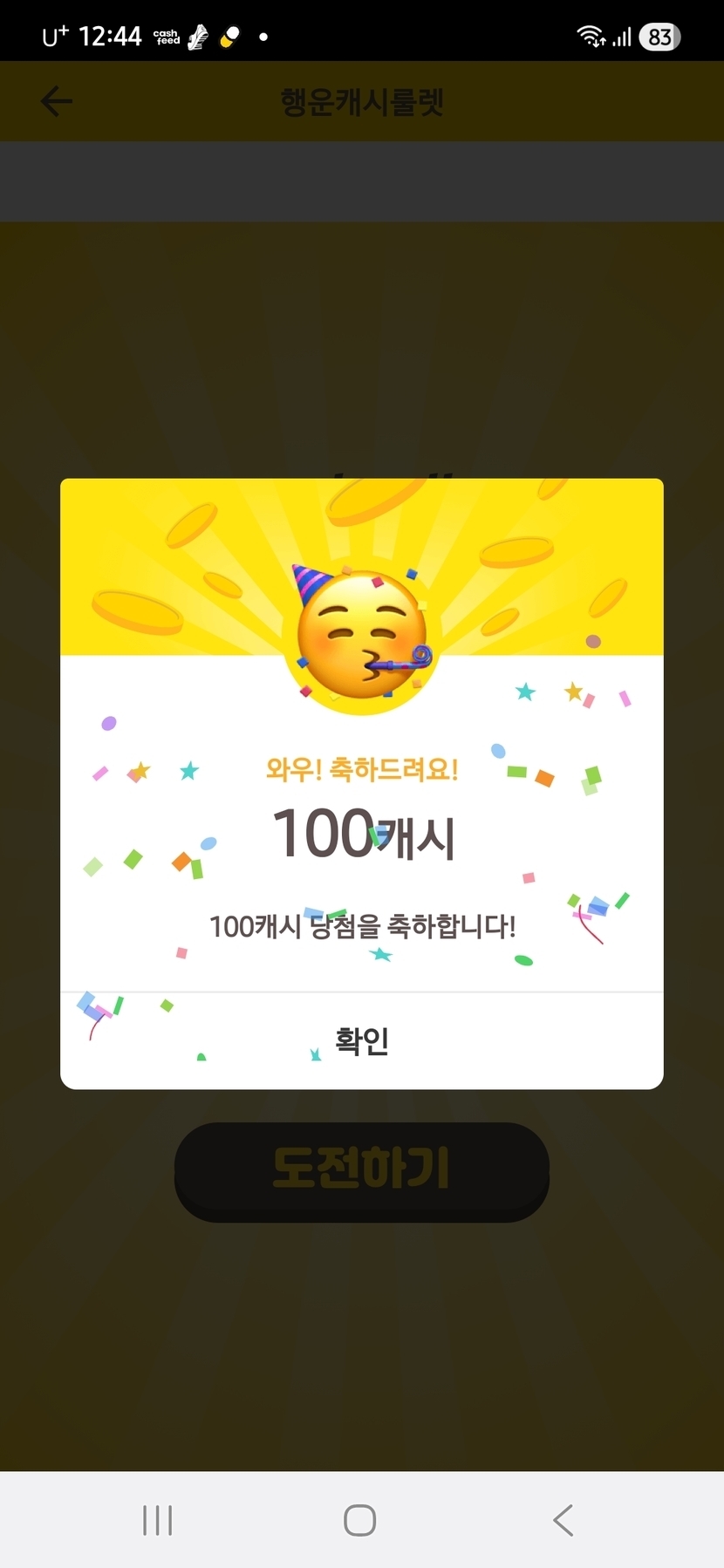Confirm the 100캐시 win with 확인
The height and width of the screenshot is (1568, 724).
362,1040
